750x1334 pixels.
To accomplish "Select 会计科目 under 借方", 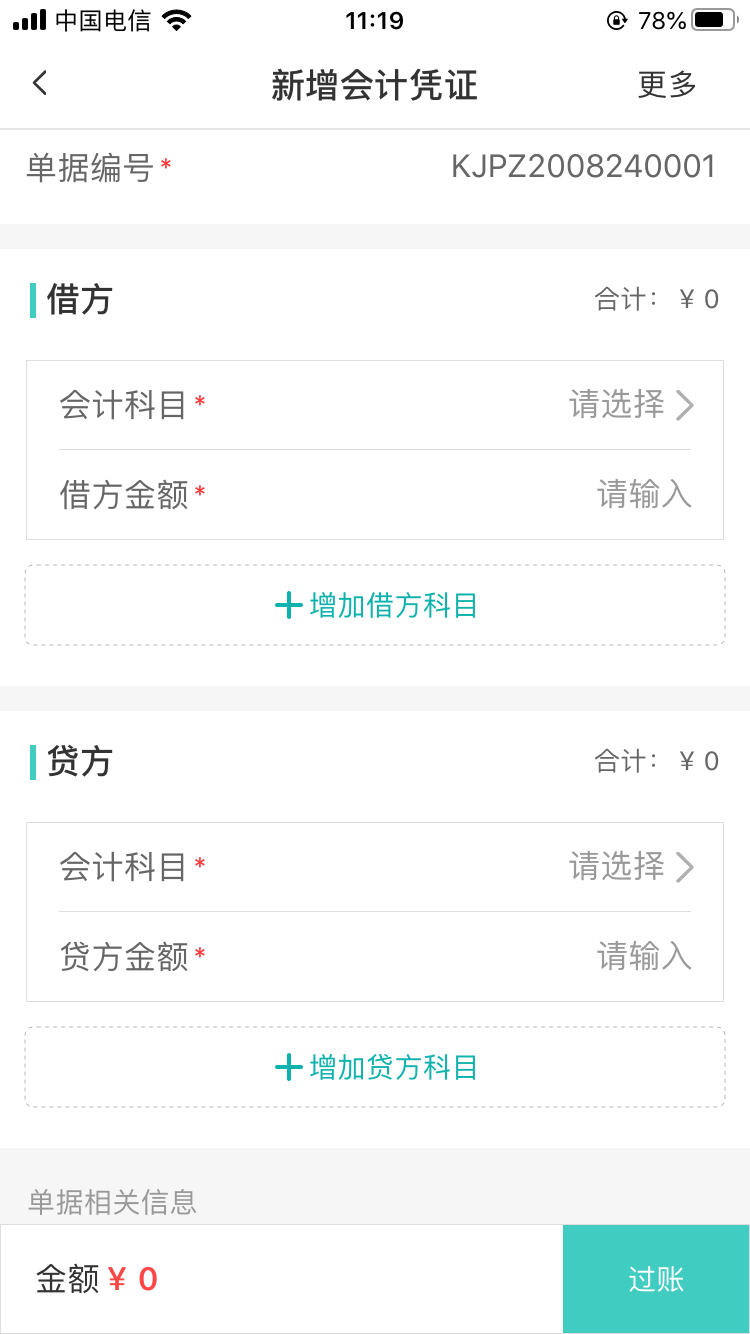I will tap(630, 405).
